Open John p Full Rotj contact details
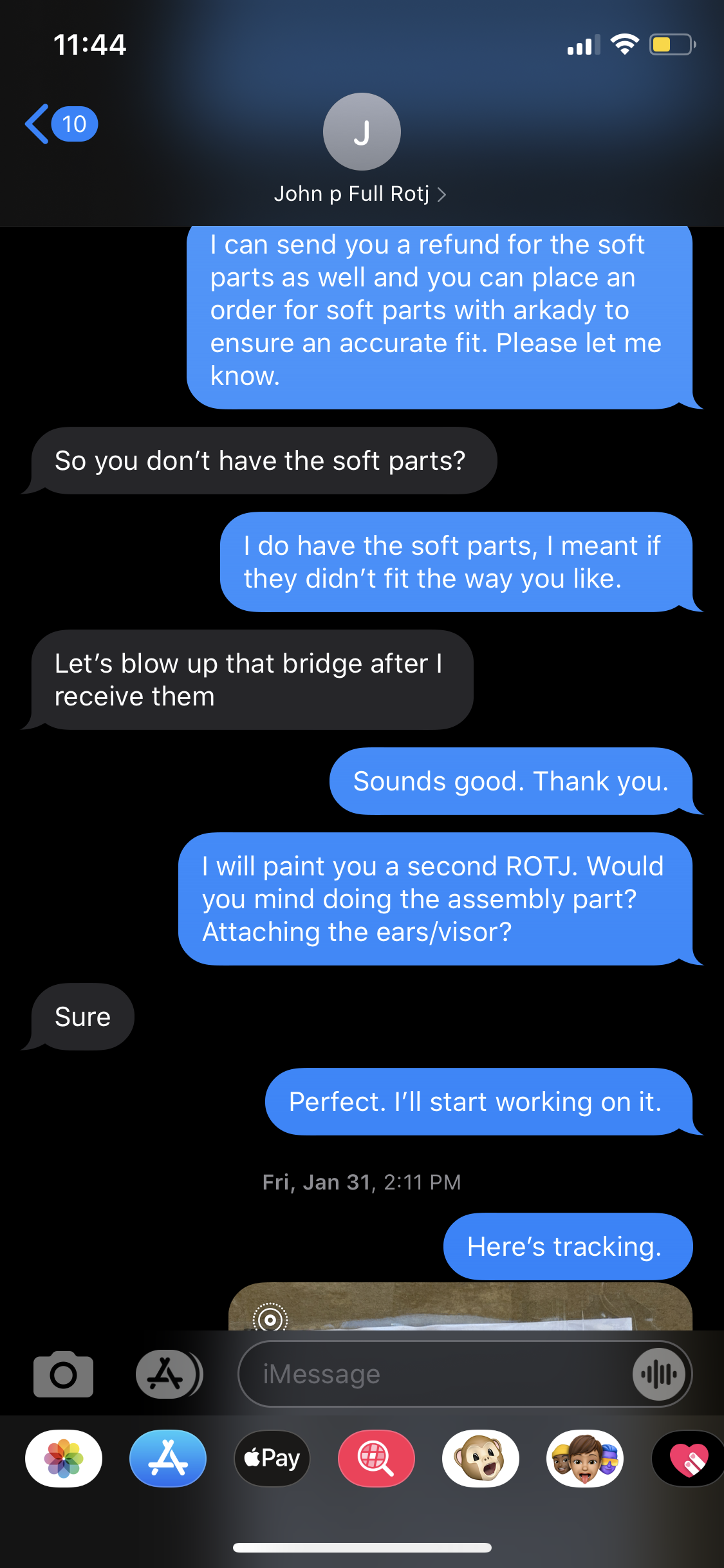The width and height of the screenshot is (724, 1568). coord(360,149)
